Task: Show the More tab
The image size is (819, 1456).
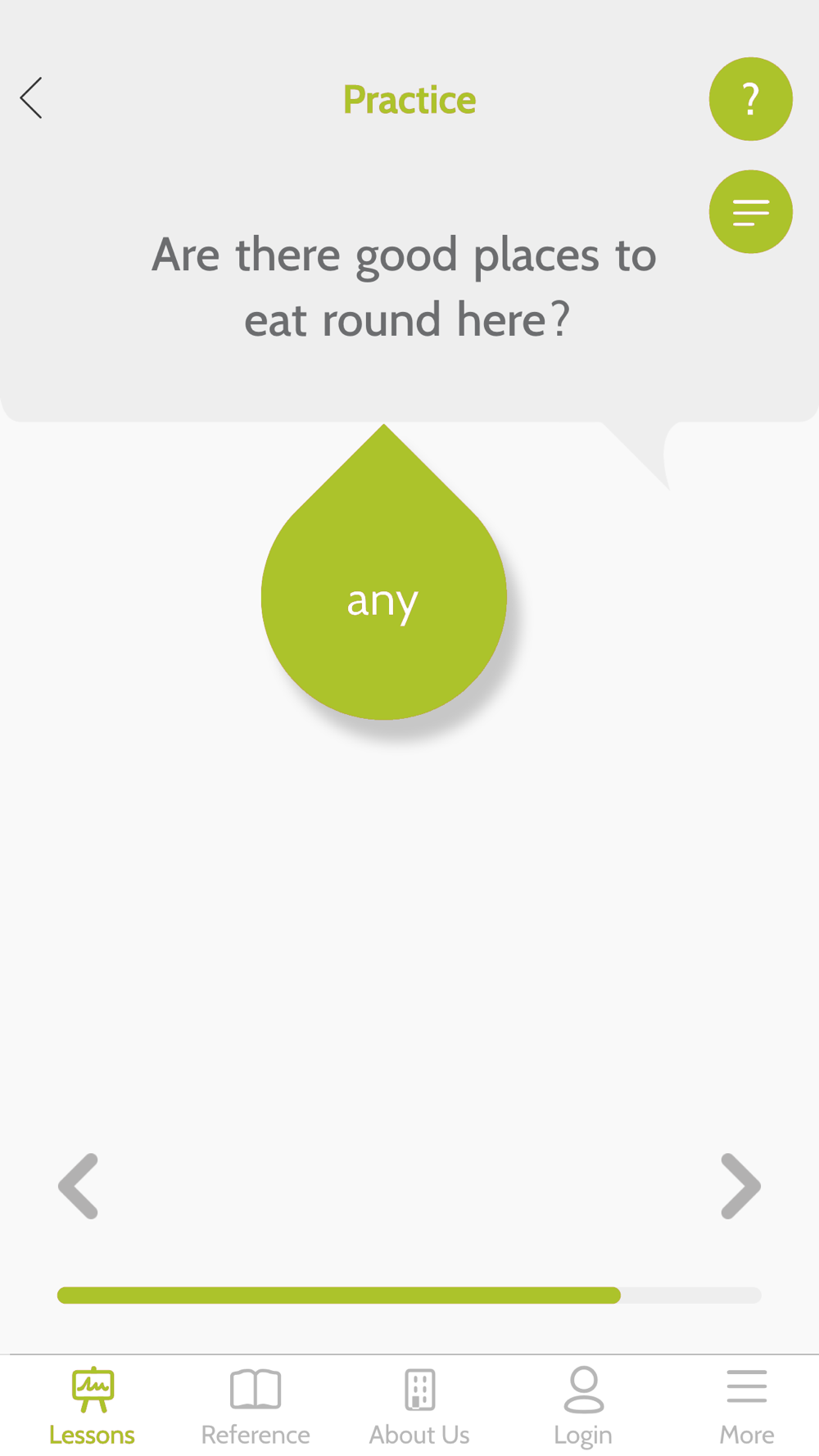Action: coord(747,1406)
